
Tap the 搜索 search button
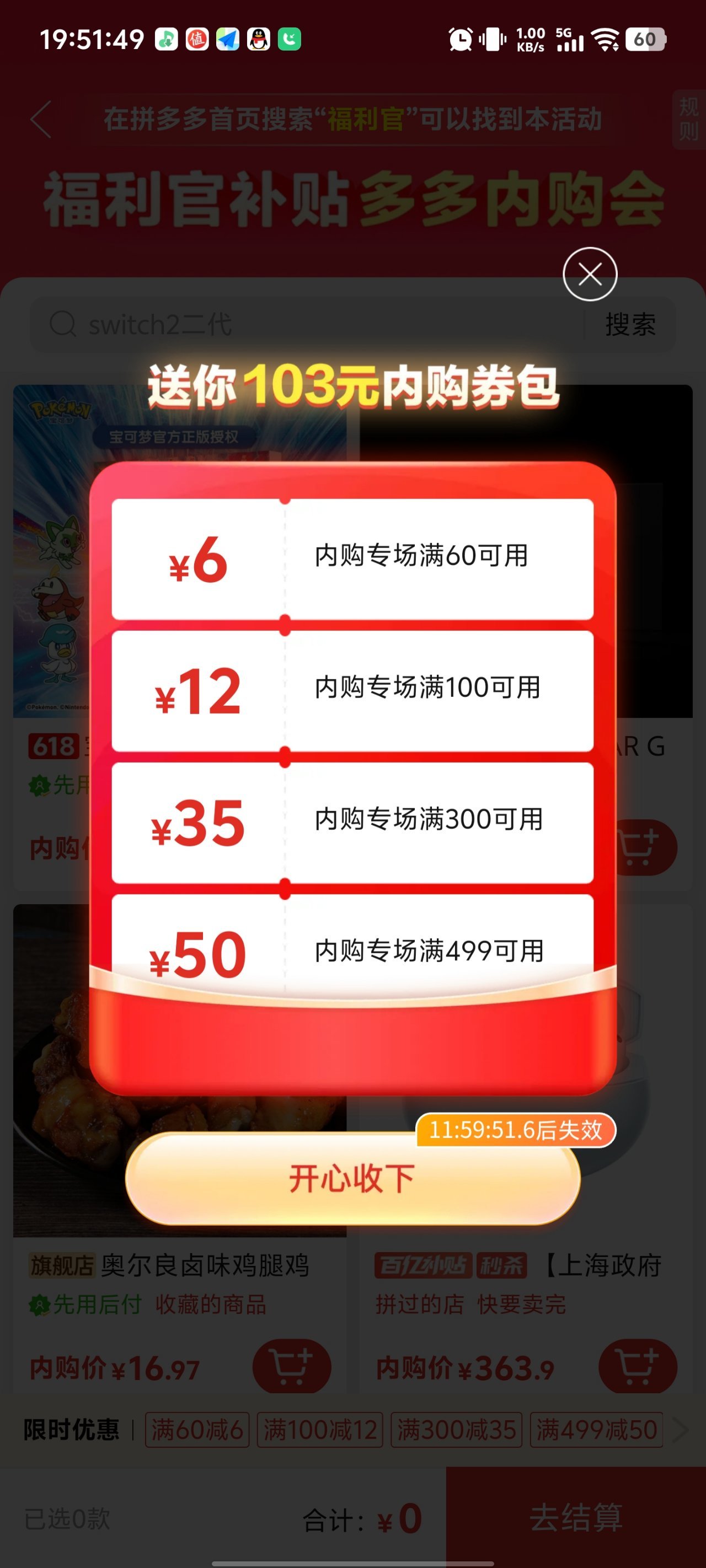(x=630, y=324)
